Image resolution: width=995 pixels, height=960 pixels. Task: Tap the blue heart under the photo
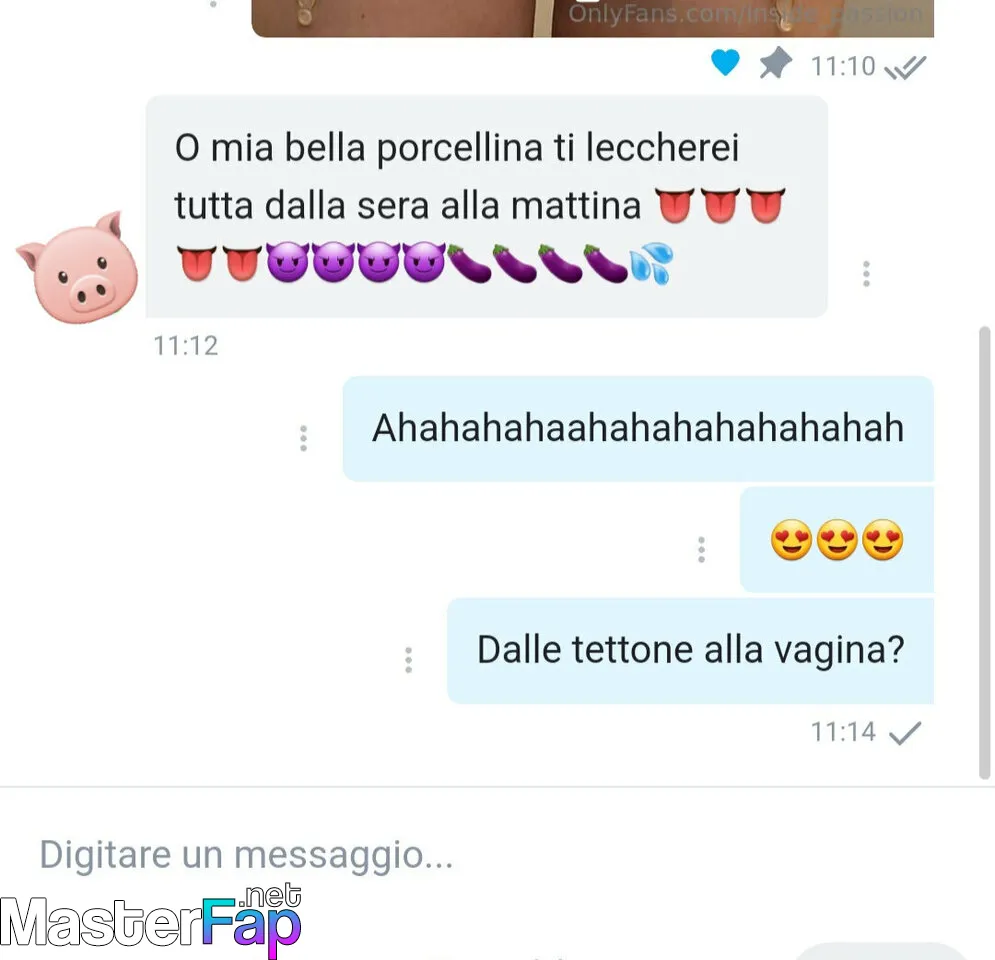(725, 64)
